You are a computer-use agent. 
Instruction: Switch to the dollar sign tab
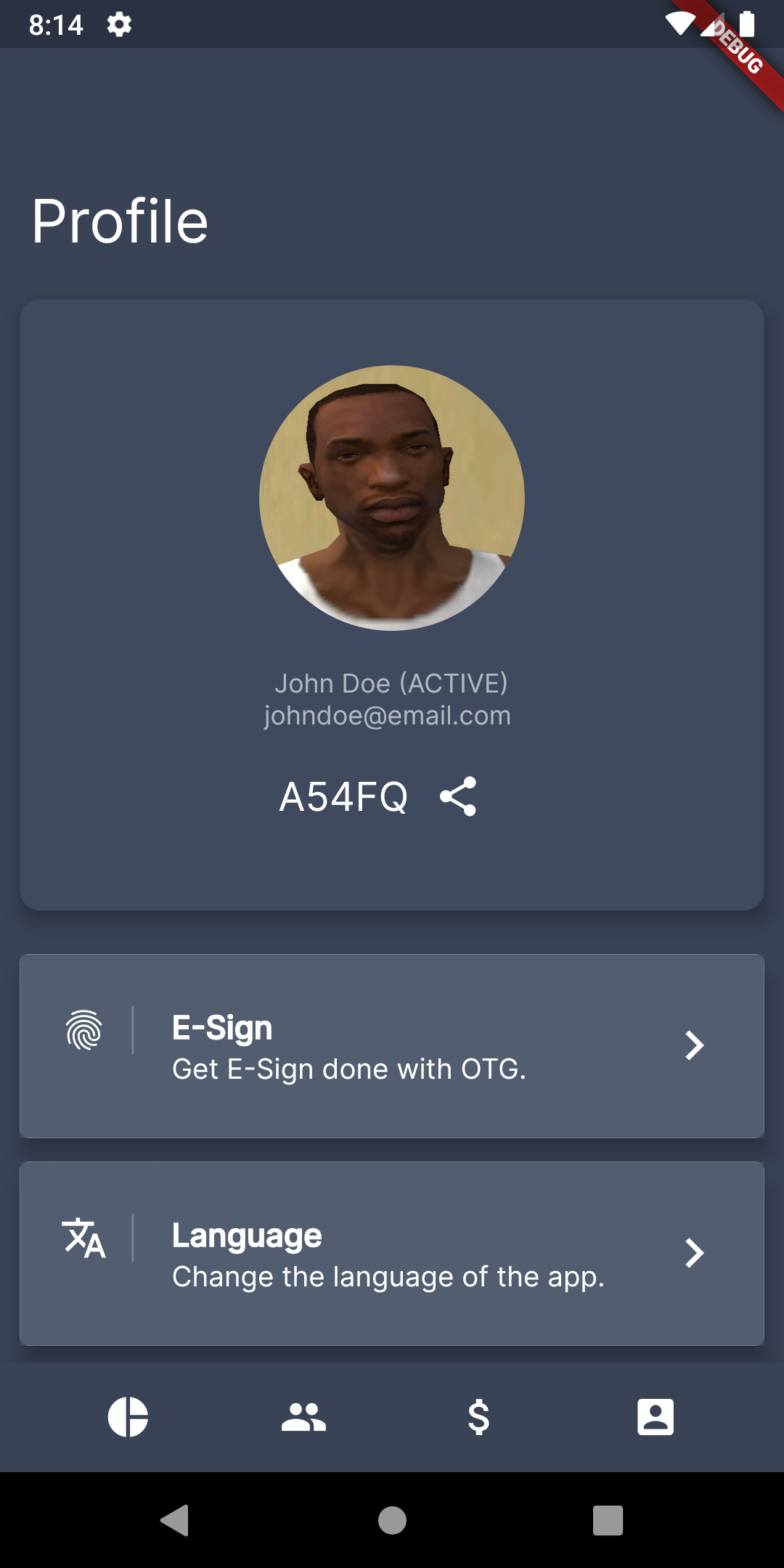(479, 1417)
